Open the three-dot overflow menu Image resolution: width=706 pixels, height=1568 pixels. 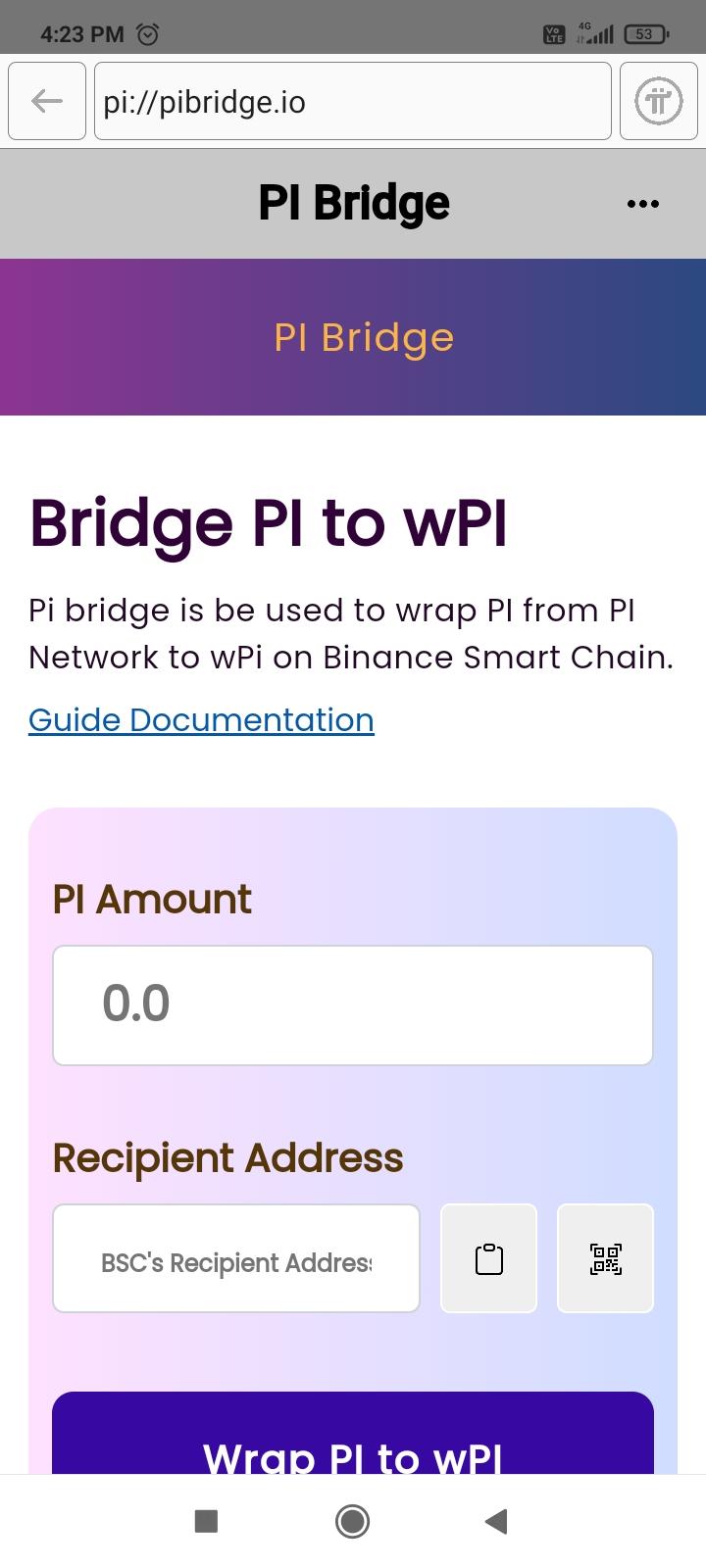point(642,204)
